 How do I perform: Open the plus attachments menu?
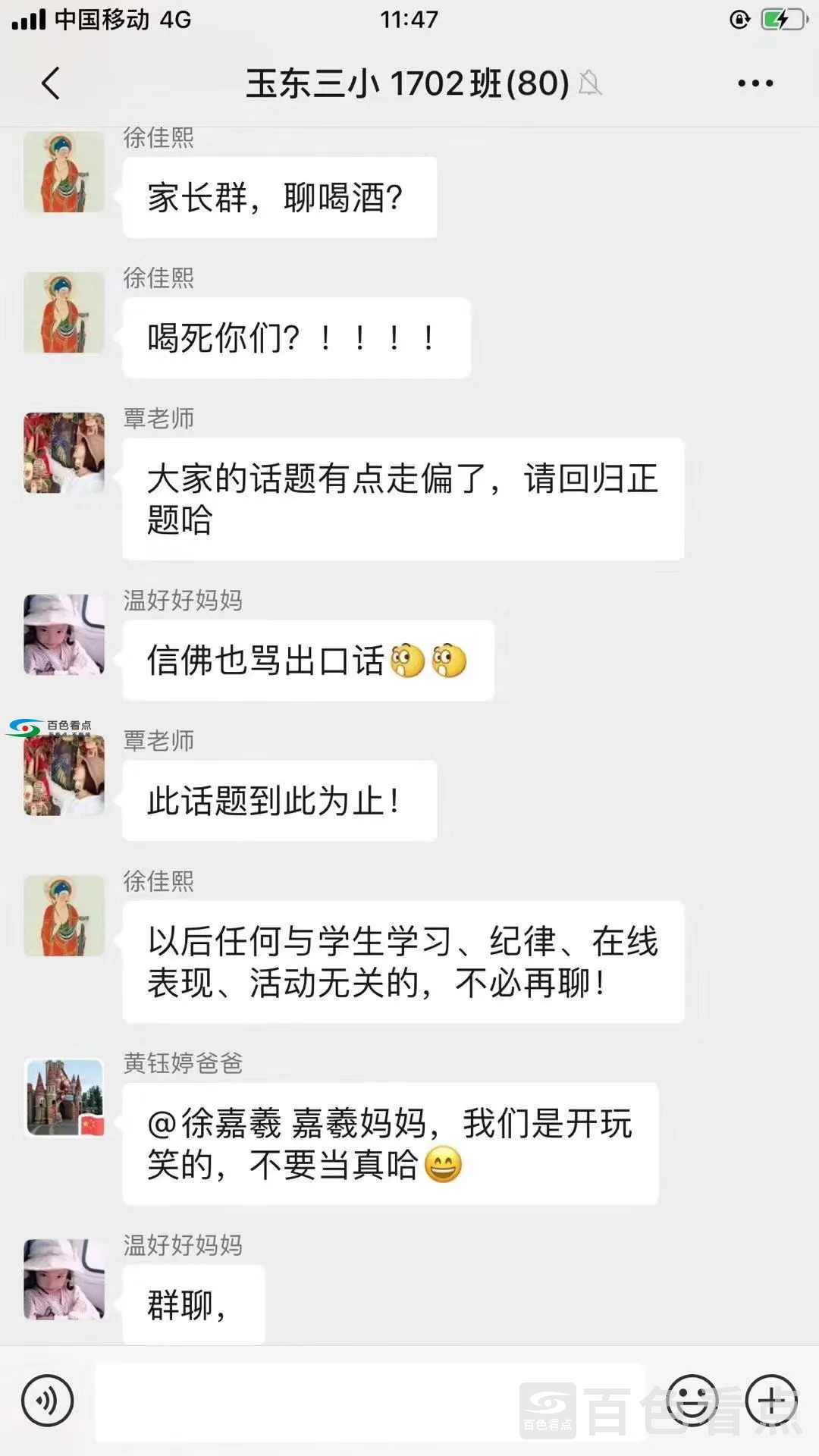[771, 1401]
